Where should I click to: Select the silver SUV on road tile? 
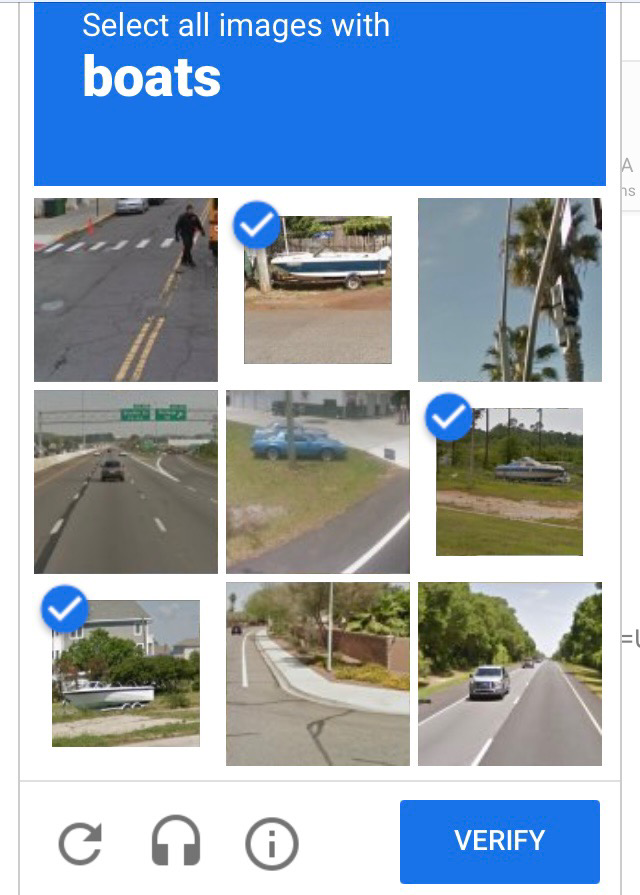click(x=510, y=674)
